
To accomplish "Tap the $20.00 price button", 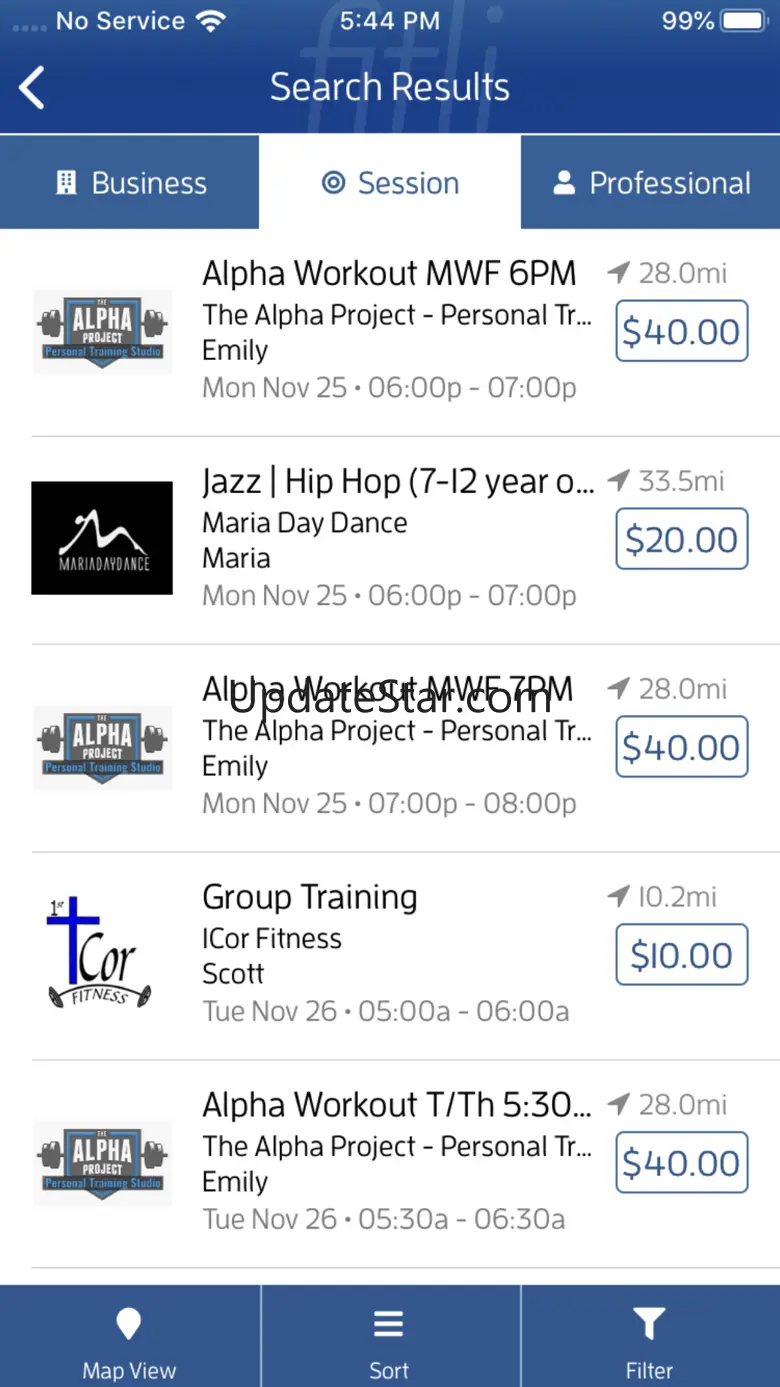I will [x=682, y=539].
